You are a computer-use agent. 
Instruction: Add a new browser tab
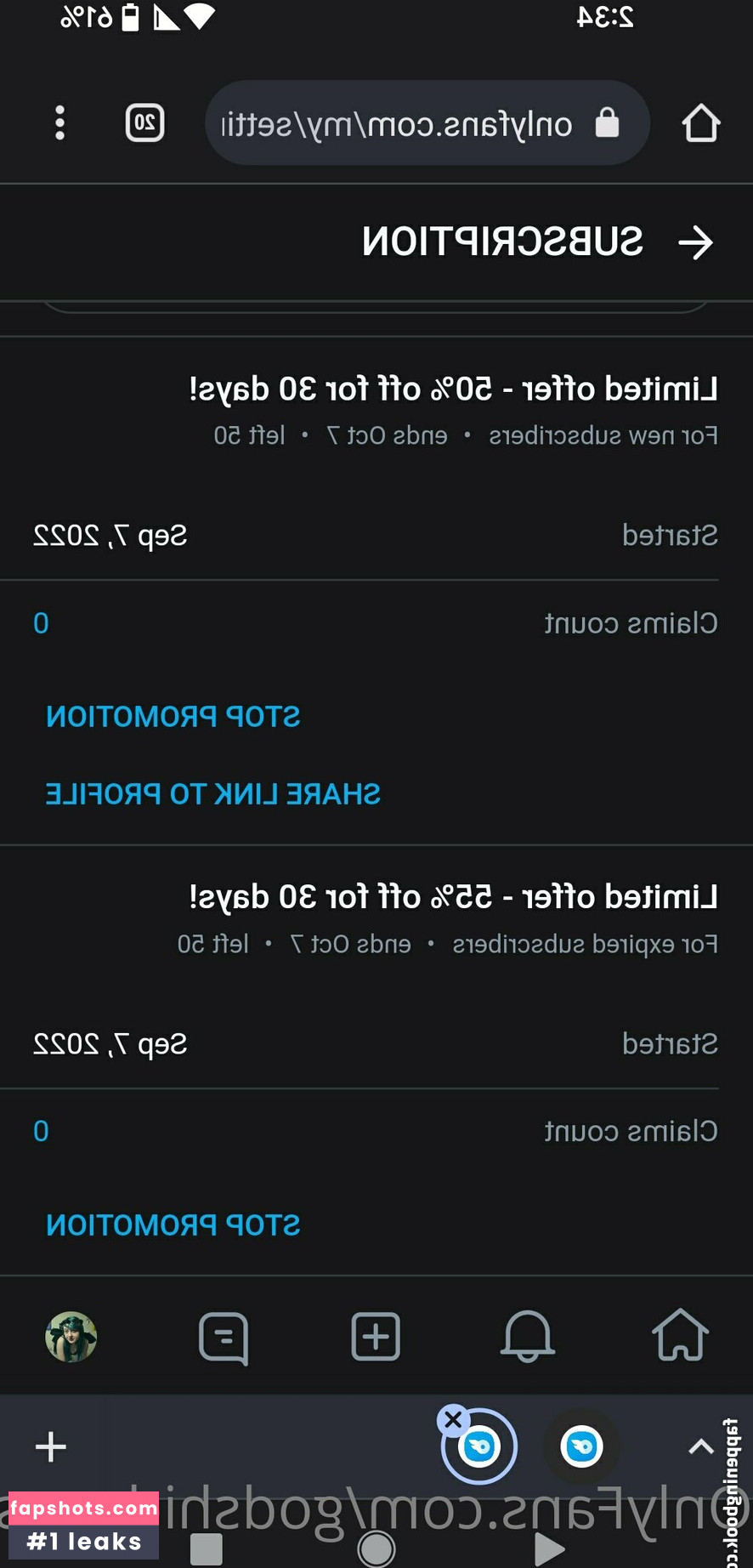click(51, 1446)
